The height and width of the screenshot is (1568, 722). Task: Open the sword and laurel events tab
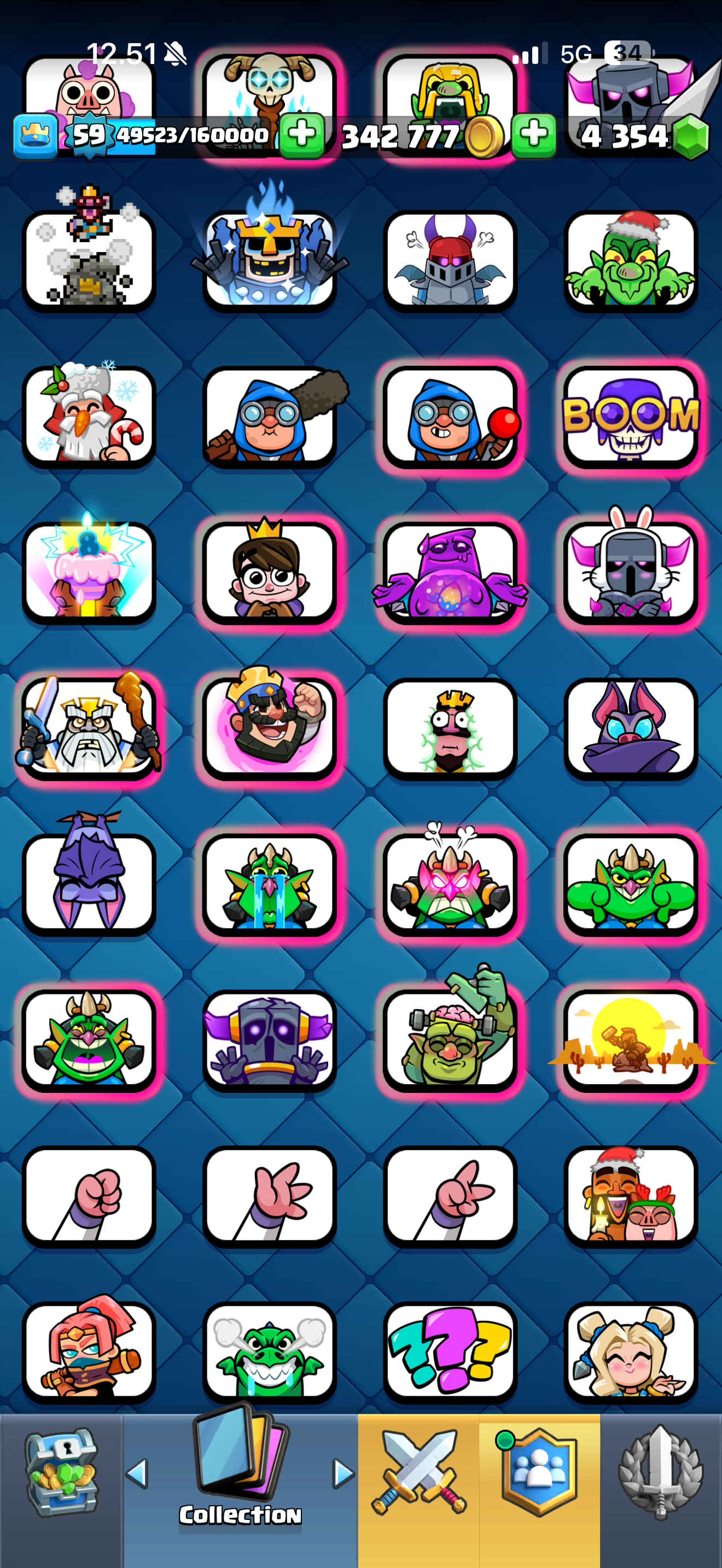661,1472
